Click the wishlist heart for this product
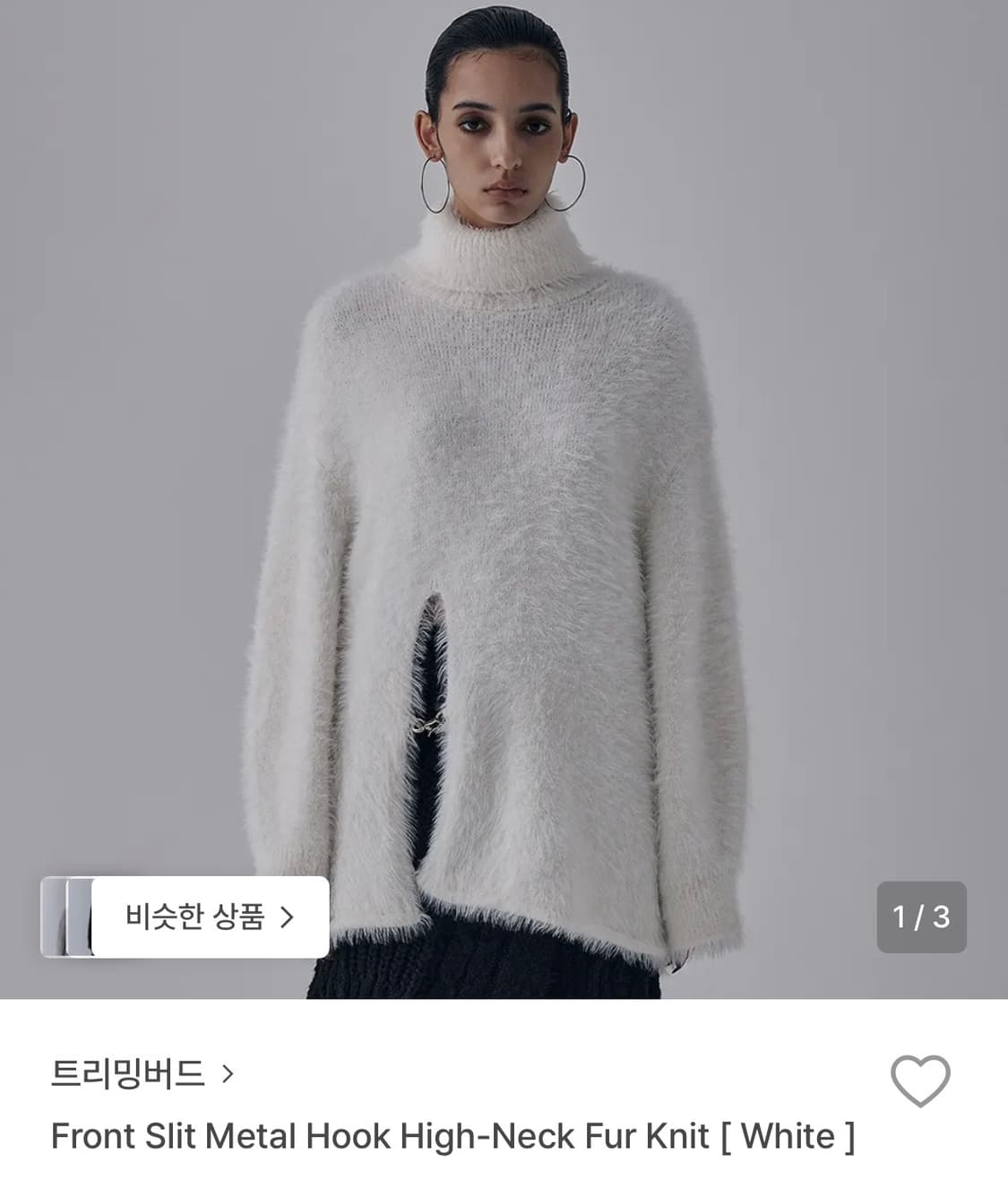Screen dimensions: 1008x1179 (923, 1080)
